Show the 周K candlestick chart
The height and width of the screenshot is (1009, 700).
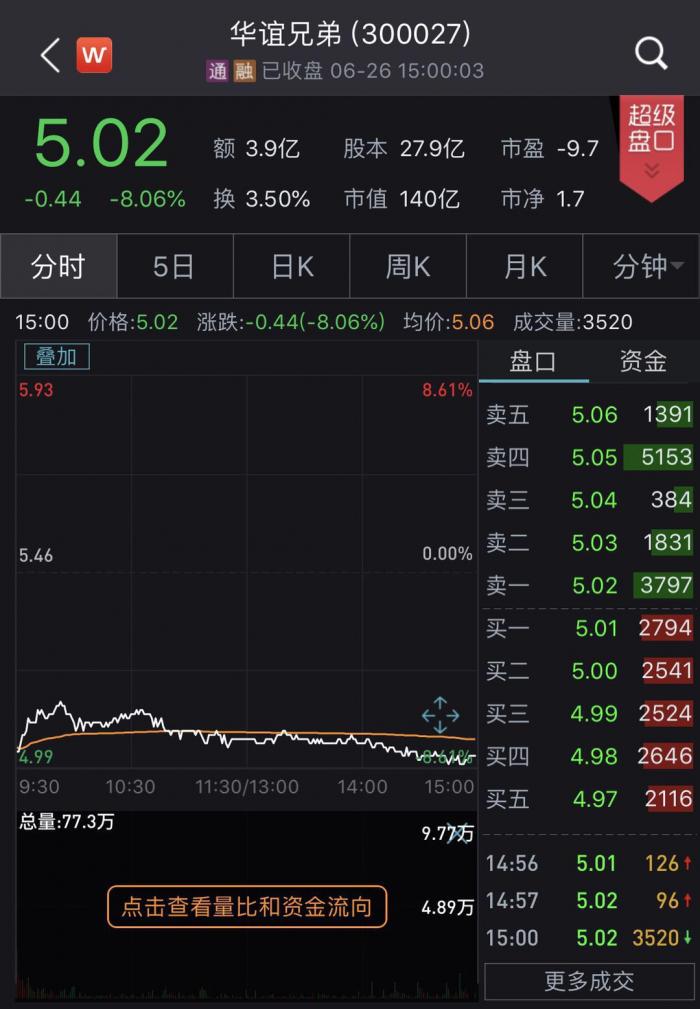point(408,267)
